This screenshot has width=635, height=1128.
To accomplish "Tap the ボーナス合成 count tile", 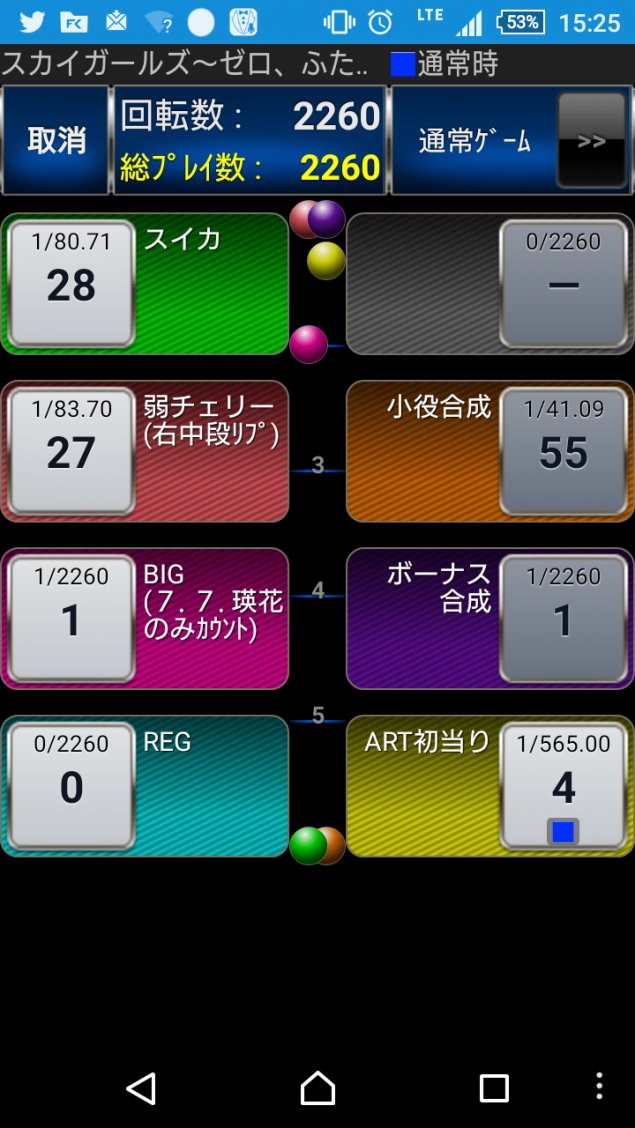I will pos(563,619).
